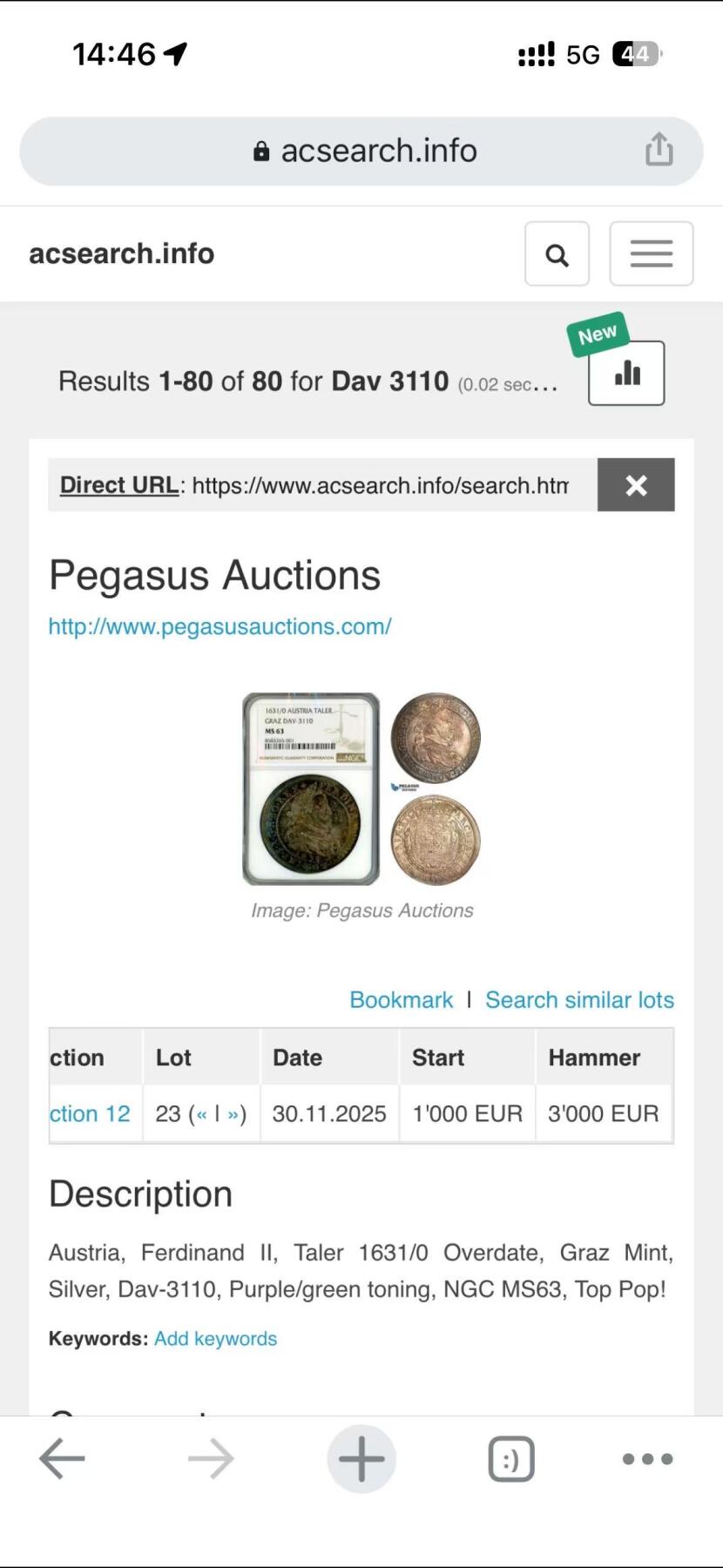Open a new browser tab
Image resolution: width=723 pixels, height=1568 pixels.
pyautogui.click(x=361, y=1458)
